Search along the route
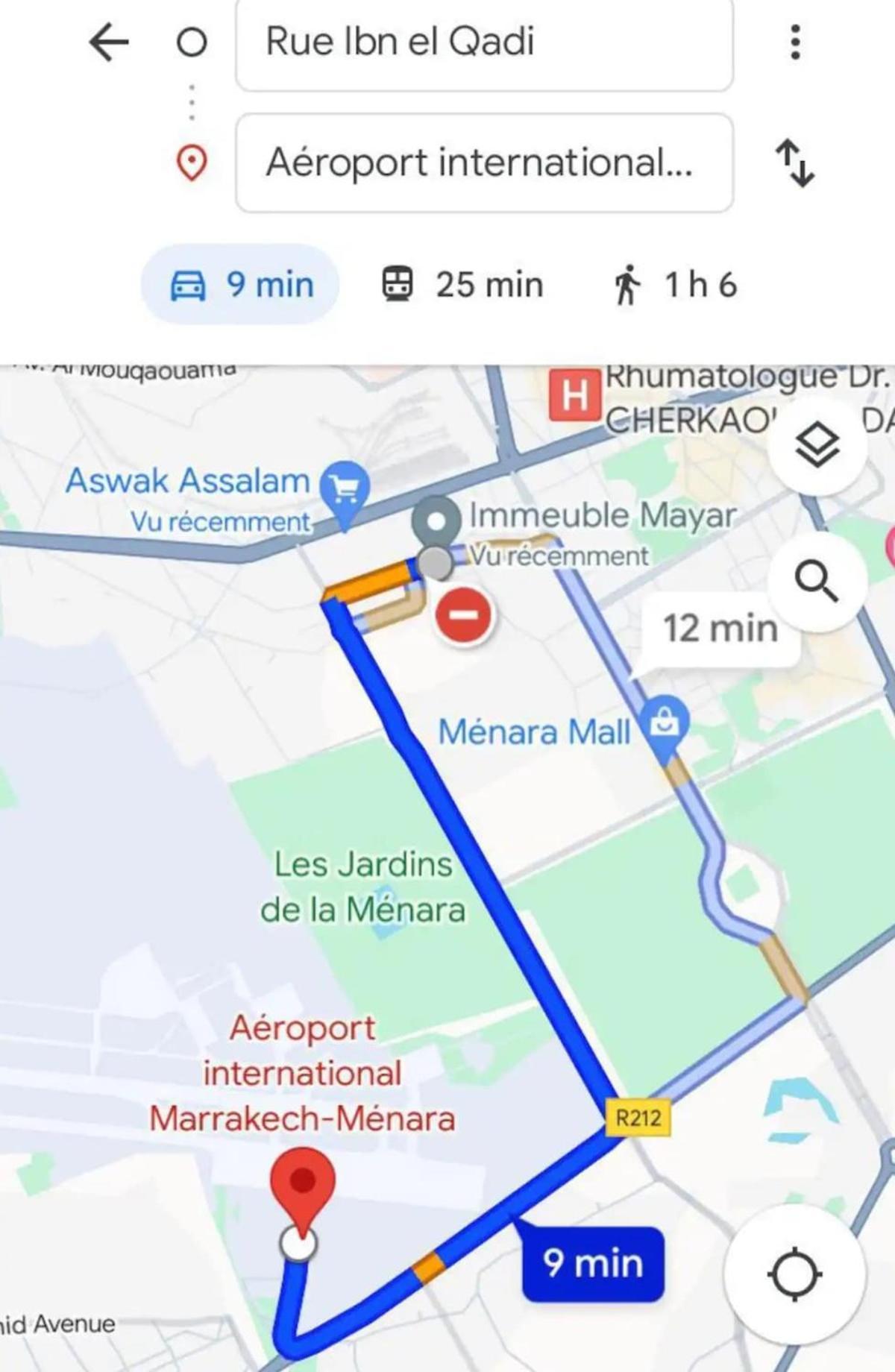Image resolution: width=895 pixels, height=1372 pixels. [817, 581]
